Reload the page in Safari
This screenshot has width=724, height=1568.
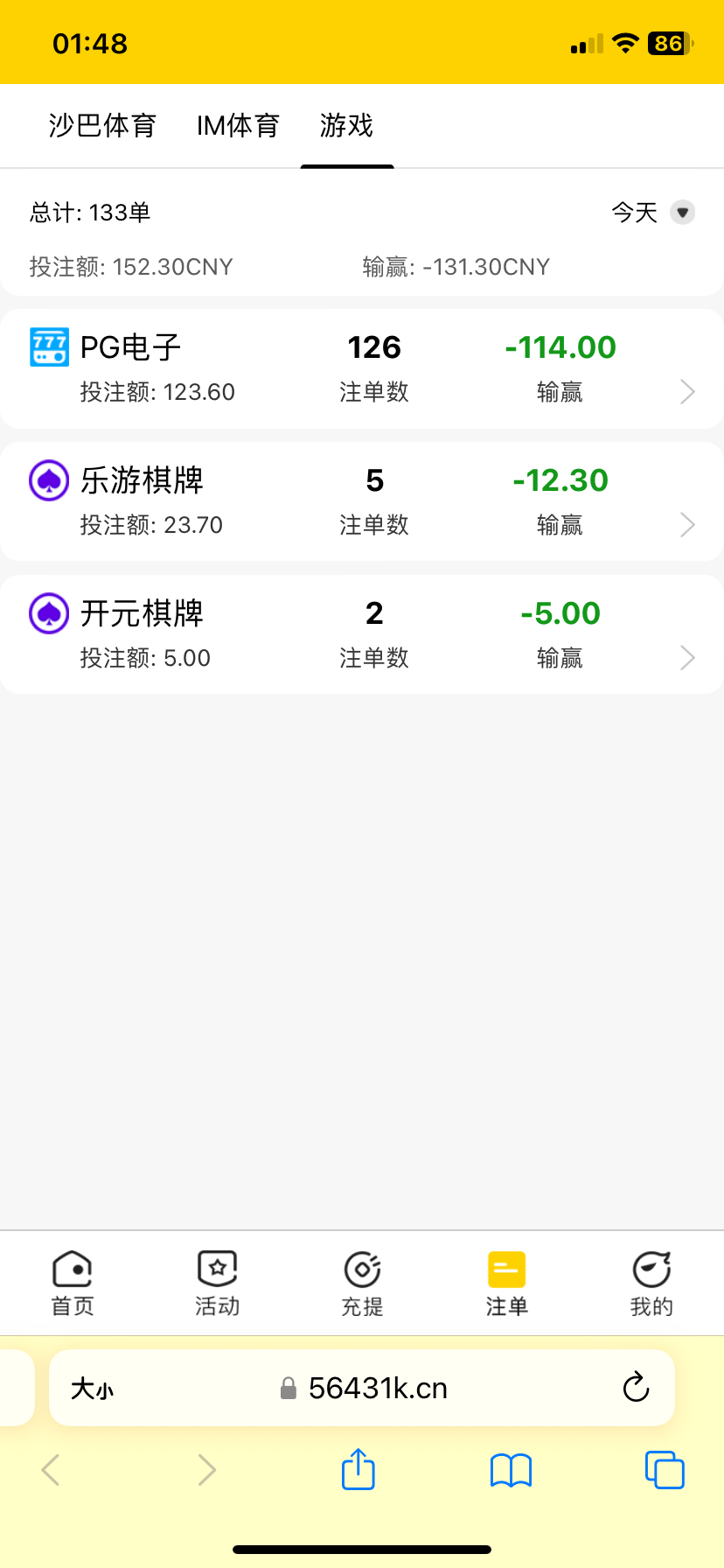[636, 1388]
